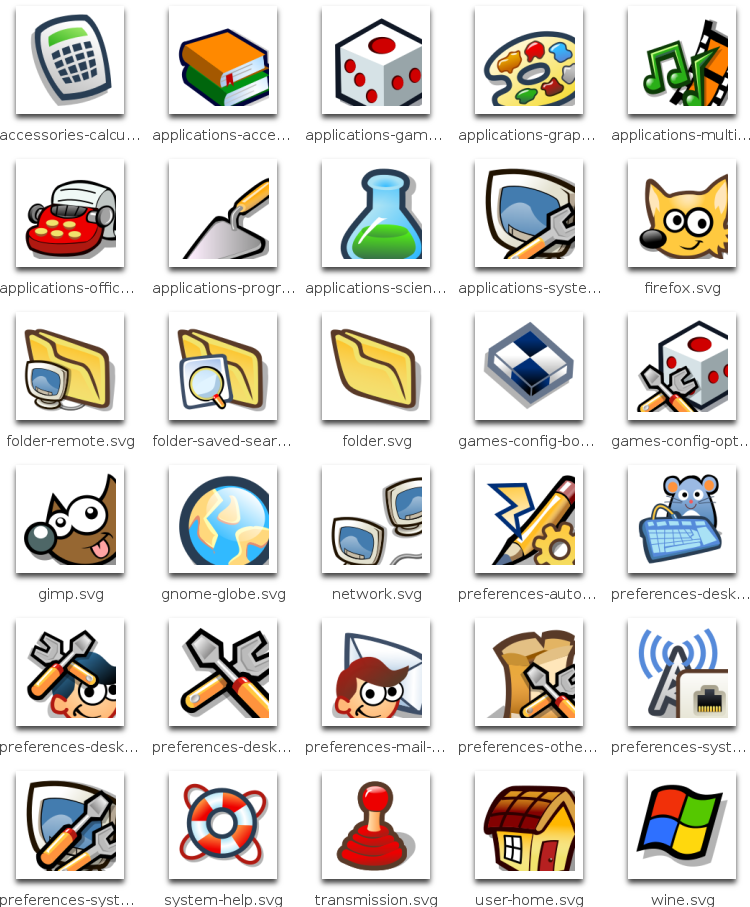Open folder-remote.svg

[x=70, y=367]
